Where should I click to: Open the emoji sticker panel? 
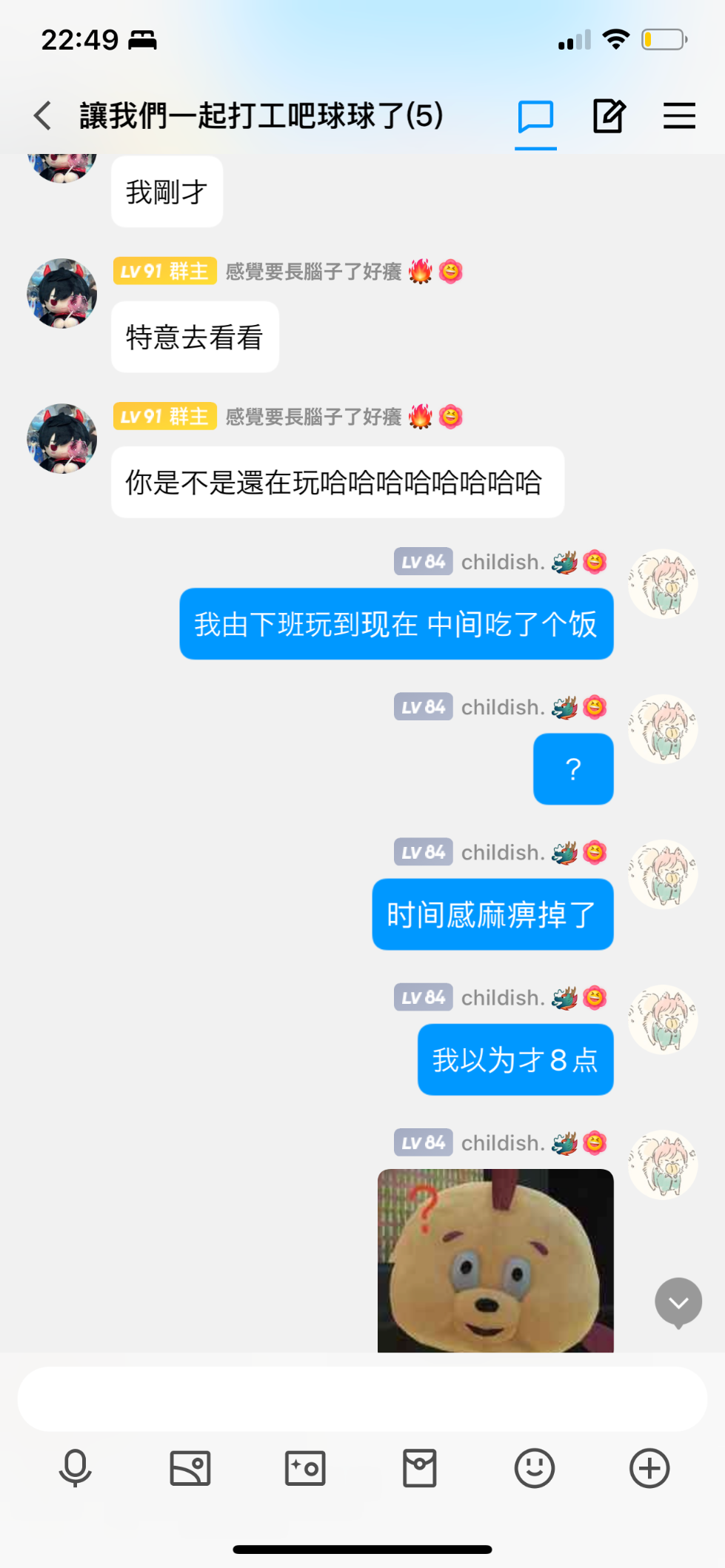[x=535, y=1468]
